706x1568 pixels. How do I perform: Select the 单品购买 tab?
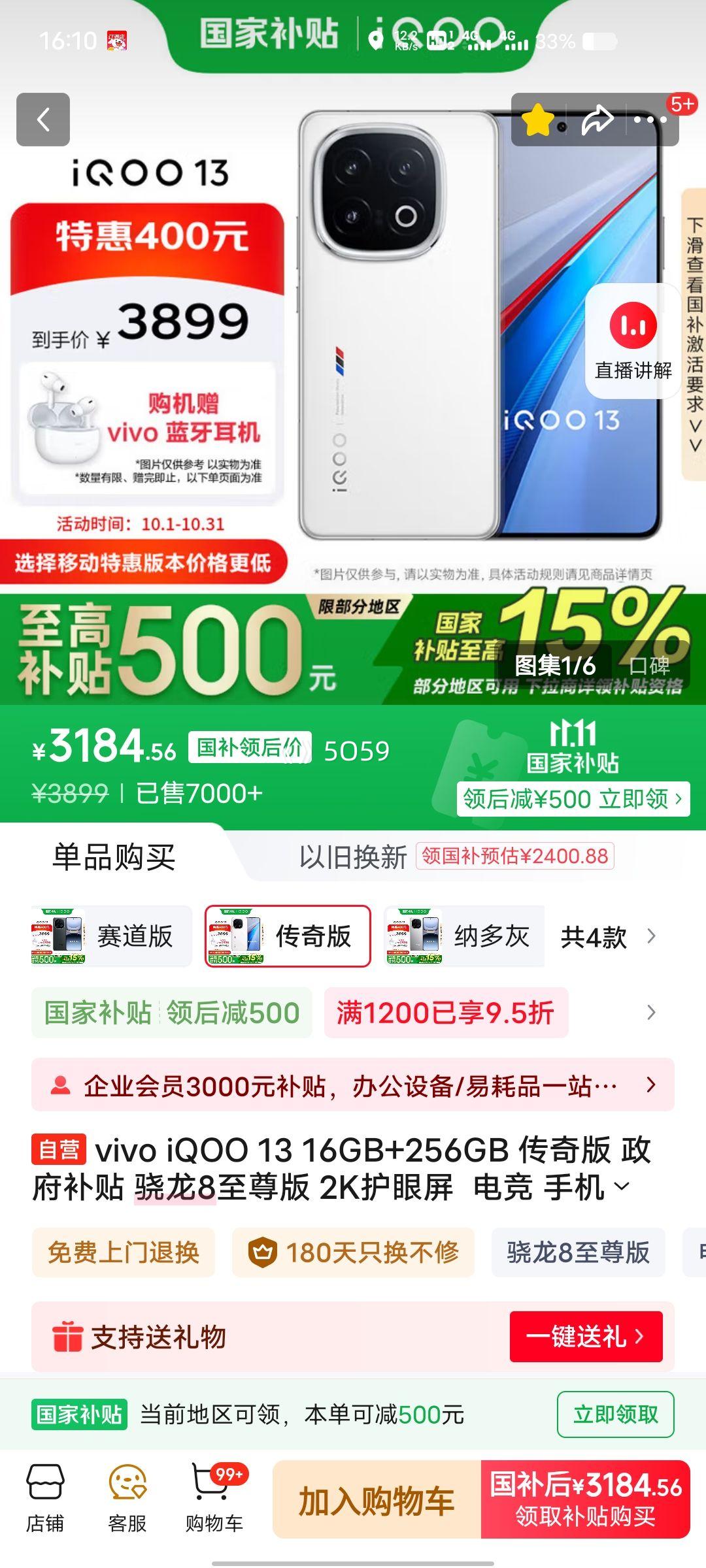[x=114, y=857]
